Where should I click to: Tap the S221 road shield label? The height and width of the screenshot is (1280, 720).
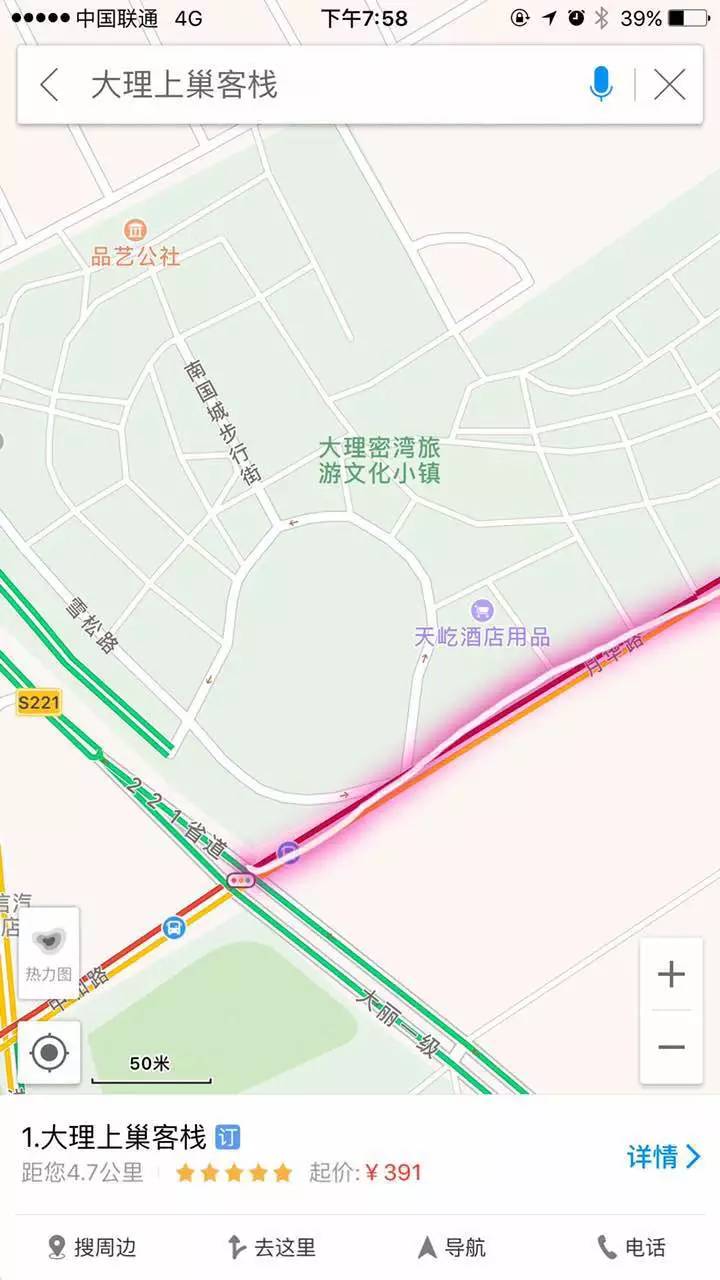36,701
